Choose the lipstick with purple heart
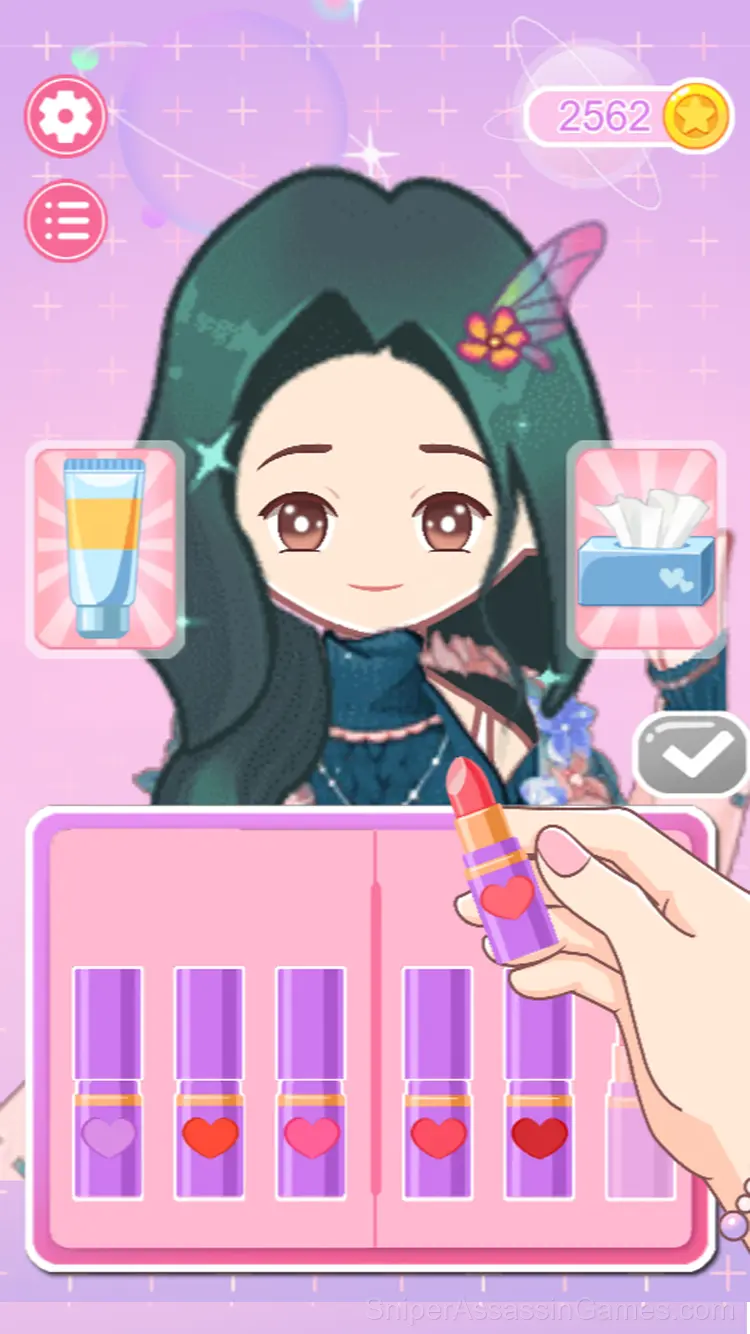This screenshot has width=750, height=1334. click(x=108, y=1083)
